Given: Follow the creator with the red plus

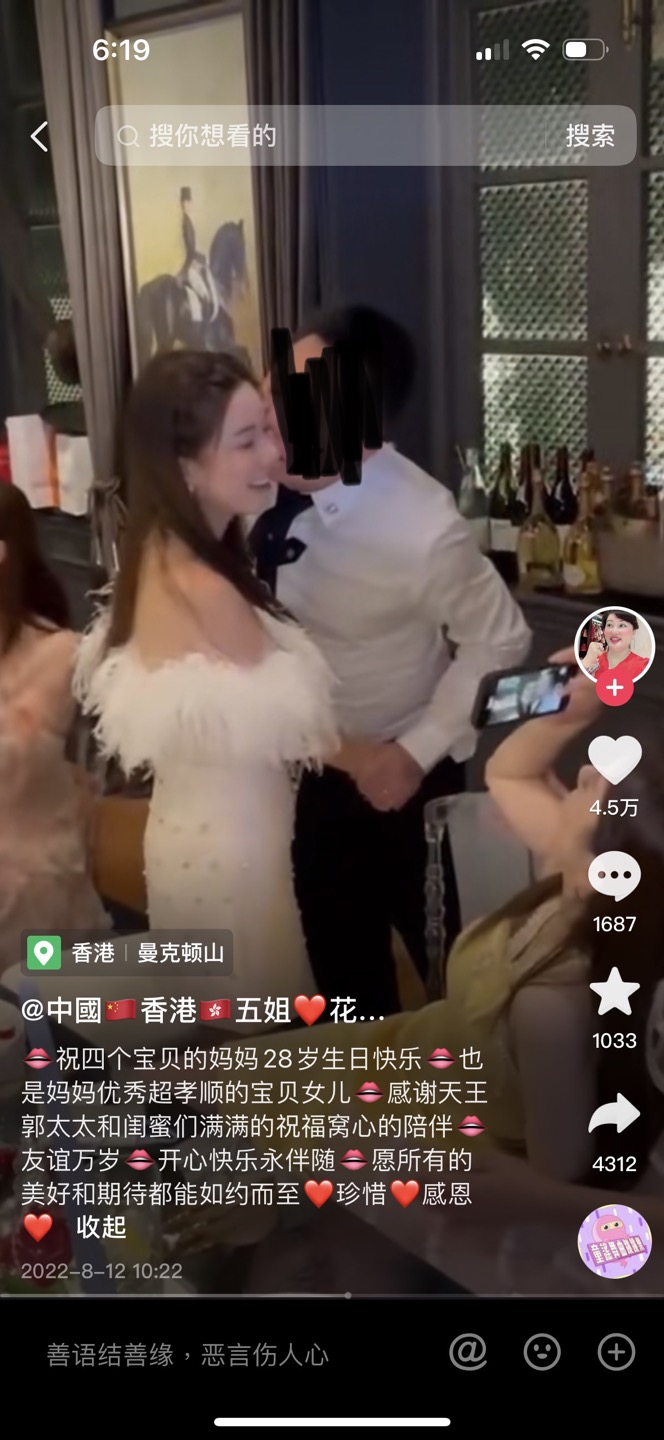Looking at the screenshot, I should coord(614,689).
